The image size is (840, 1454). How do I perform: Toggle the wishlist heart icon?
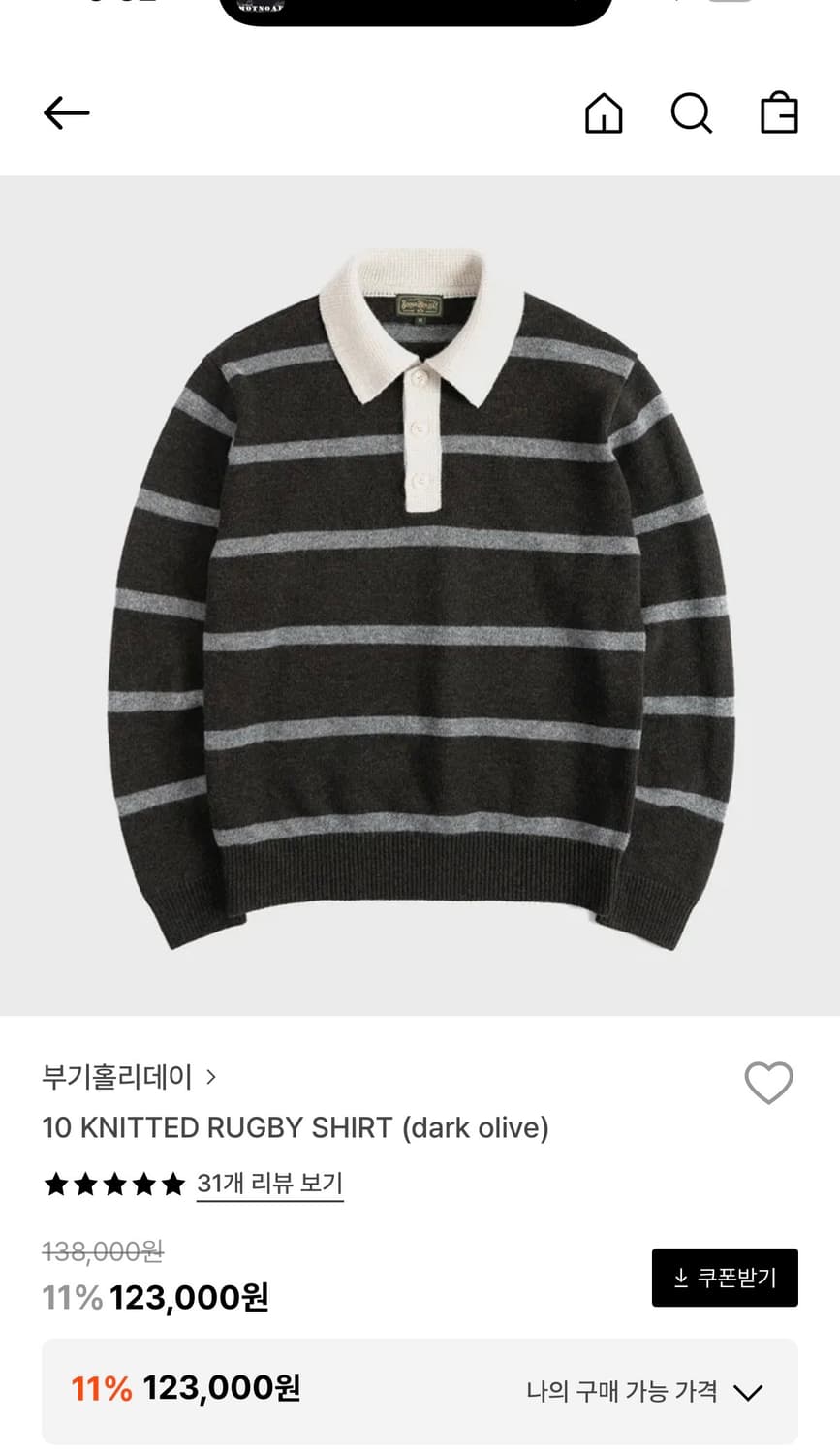(768, 1084)
